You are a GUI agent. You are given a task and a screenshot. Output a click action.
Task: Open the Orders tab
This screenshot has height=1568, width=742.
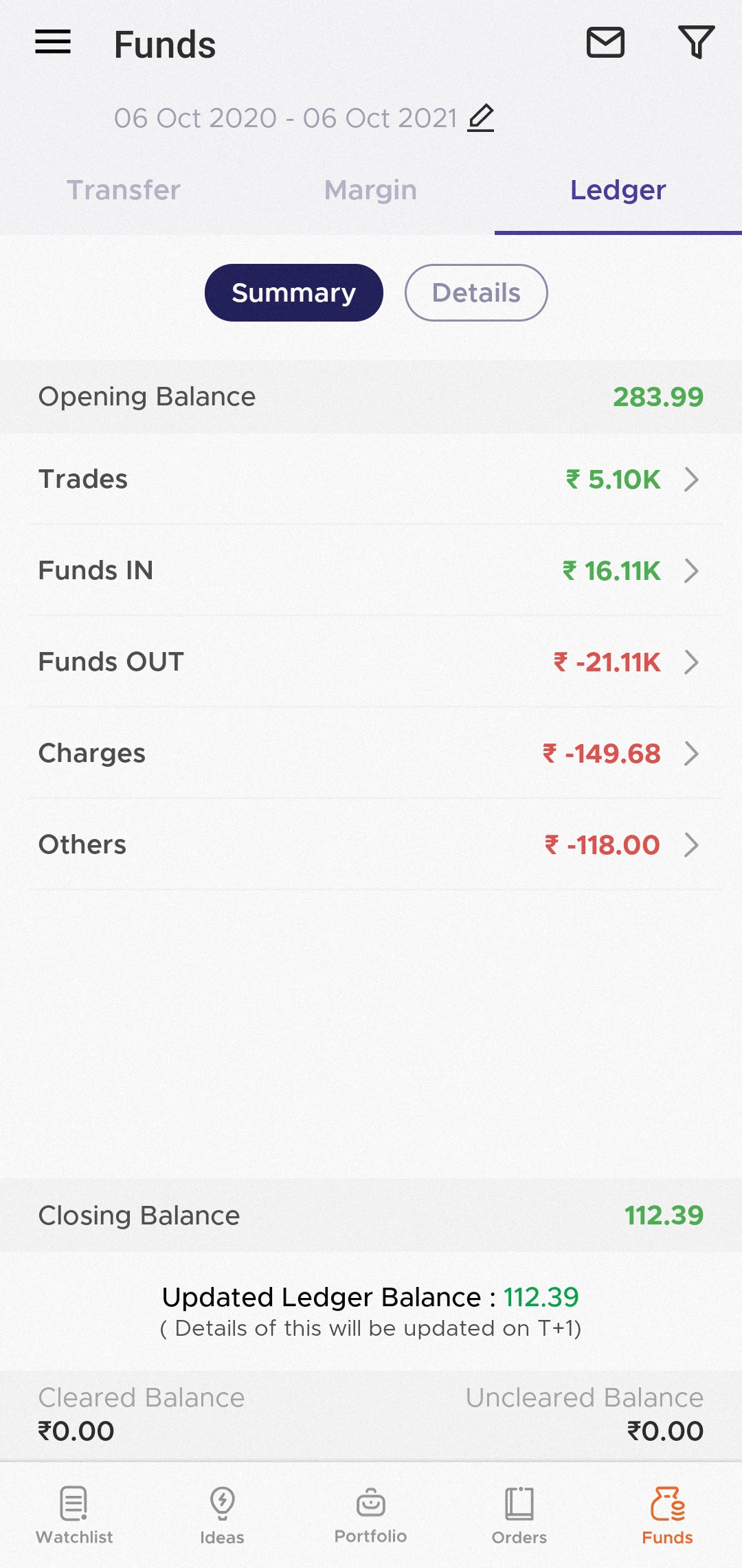519,1516
